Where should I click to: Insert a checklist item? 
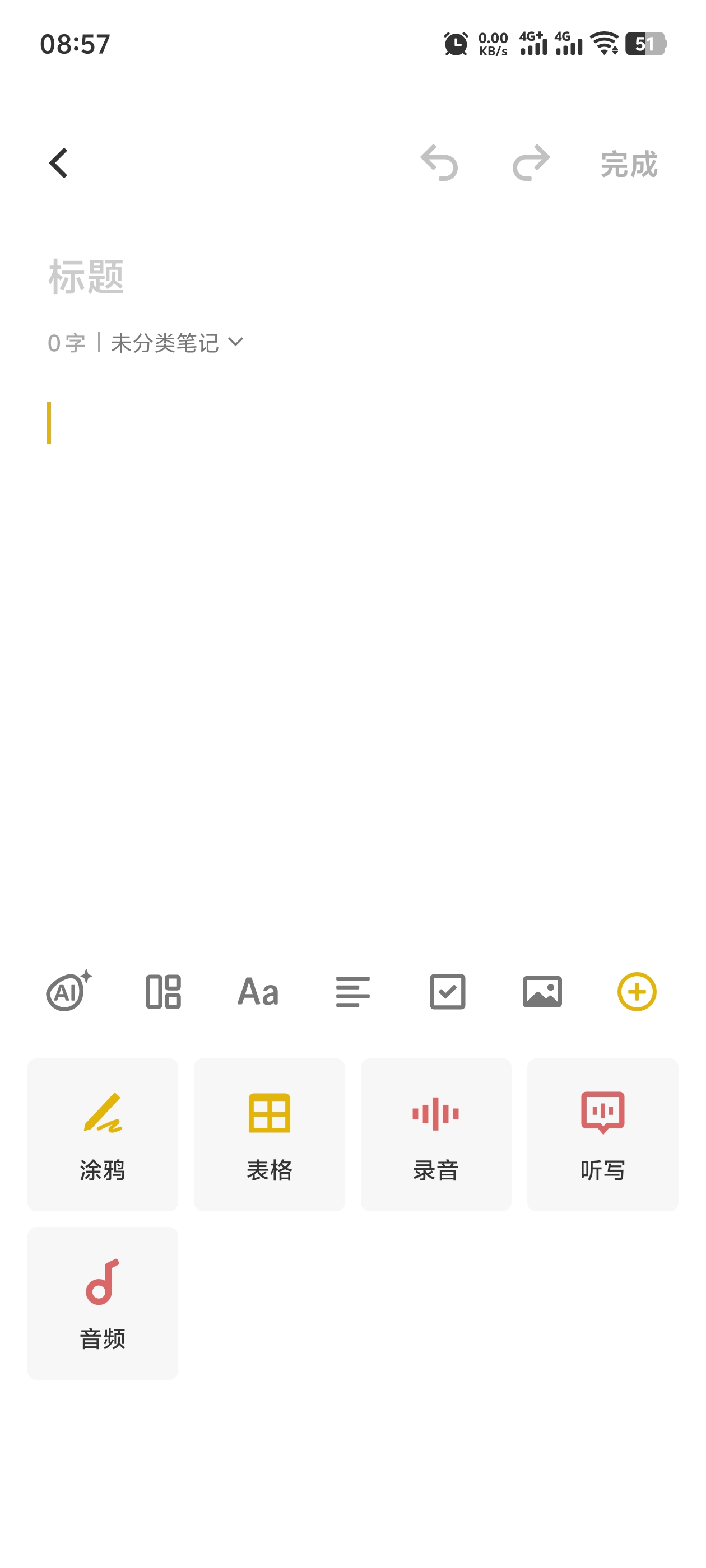[448, 992]
